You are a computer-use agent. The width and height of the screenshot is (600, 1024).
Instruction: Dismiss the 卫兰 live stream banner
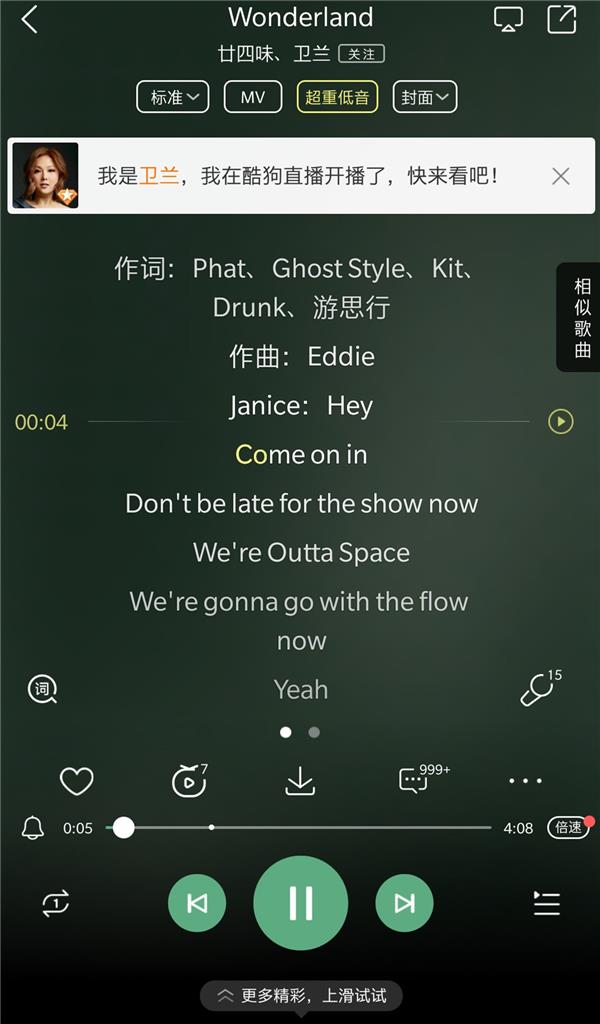pyautogui.click(x=561, y=176)
